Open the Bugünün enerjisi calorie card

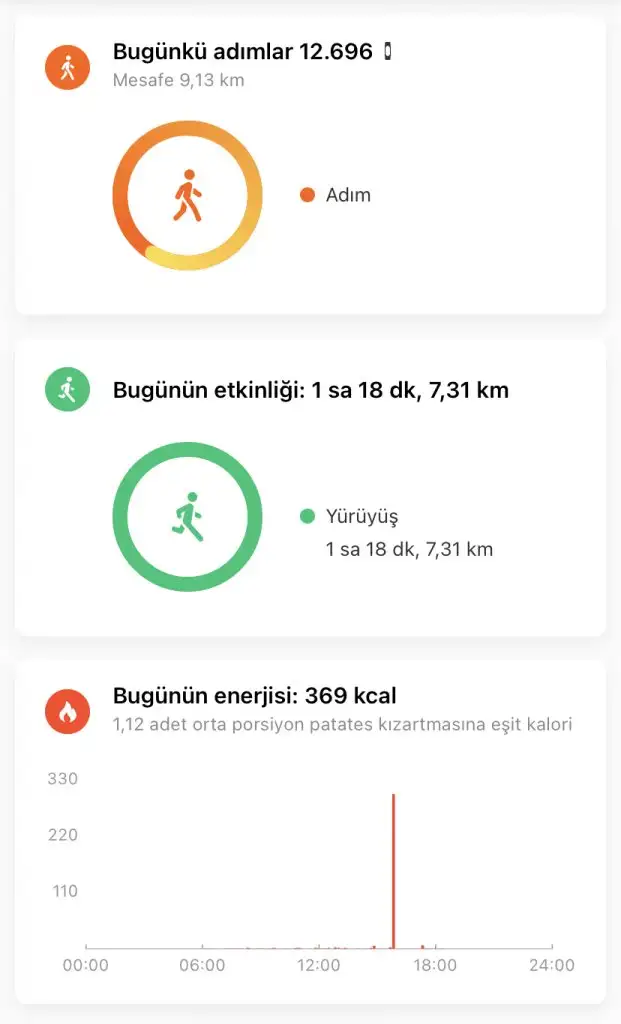(310, 830)
